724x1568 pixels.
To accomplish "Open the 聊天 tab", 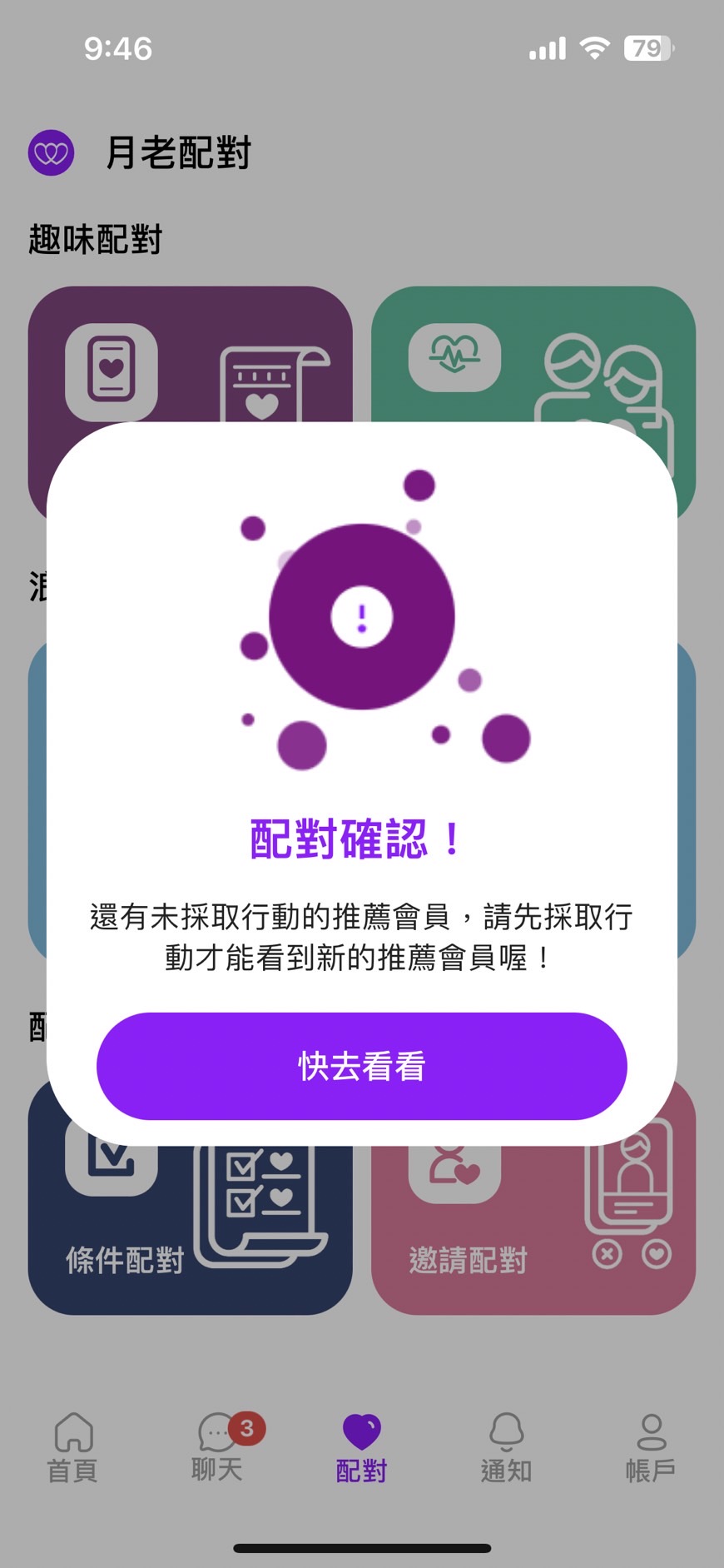I will [217, 1447].
